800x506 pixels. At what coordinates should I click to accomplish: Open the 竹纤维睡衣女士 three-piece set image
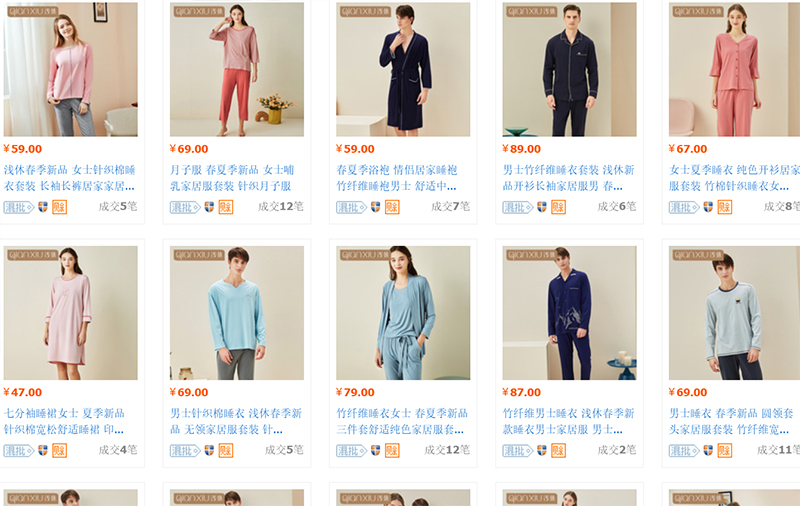(403, 312)
